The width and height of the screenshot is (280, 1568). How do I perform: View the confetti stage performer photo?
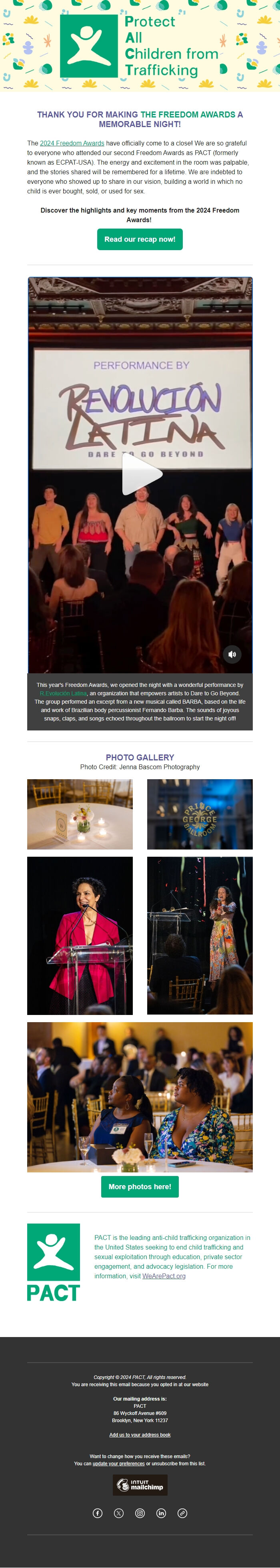(x=200, y=935)
